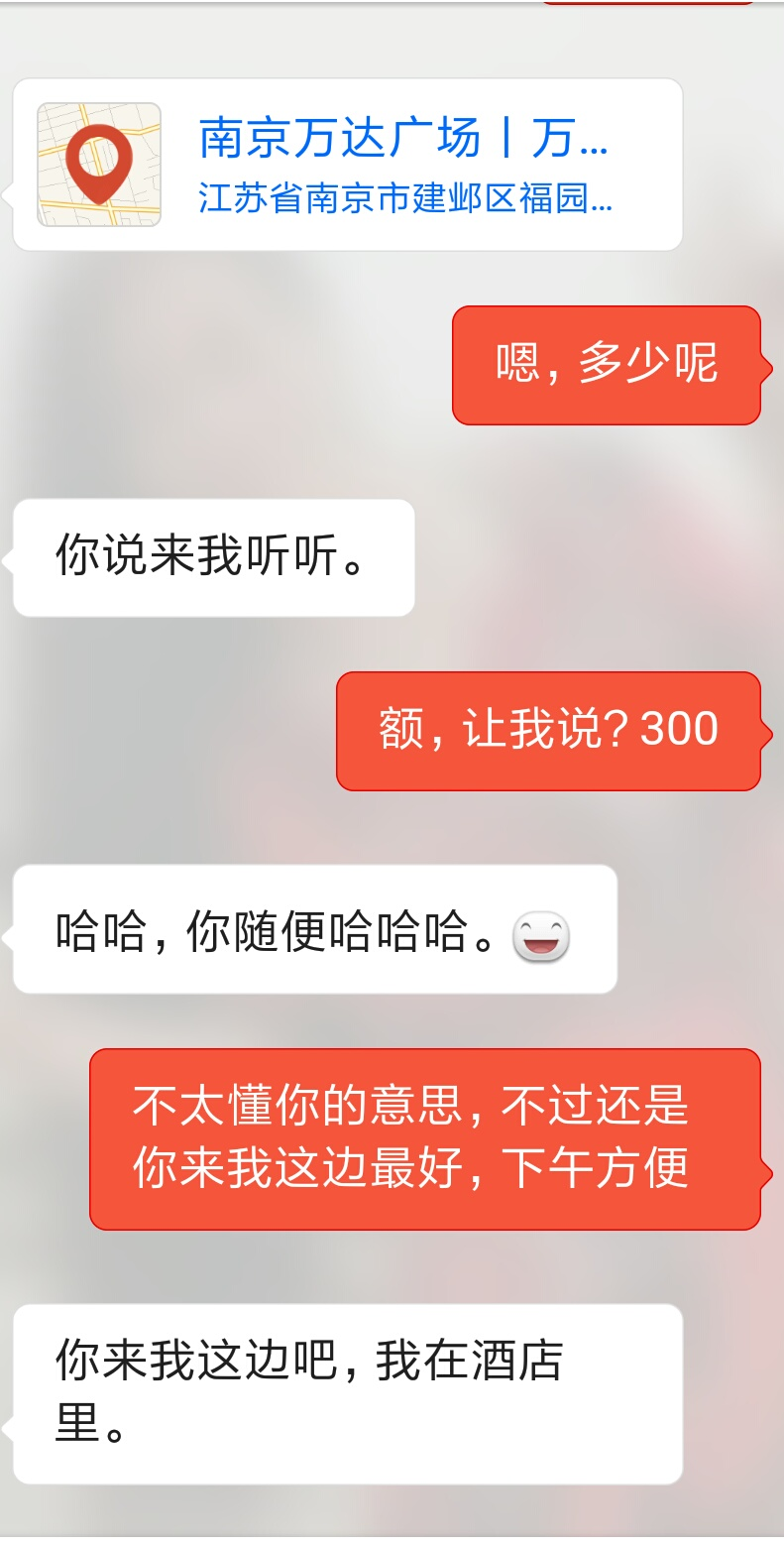
Task: Open the shared 南京万达广场 location card
Action: pos(347,165)
